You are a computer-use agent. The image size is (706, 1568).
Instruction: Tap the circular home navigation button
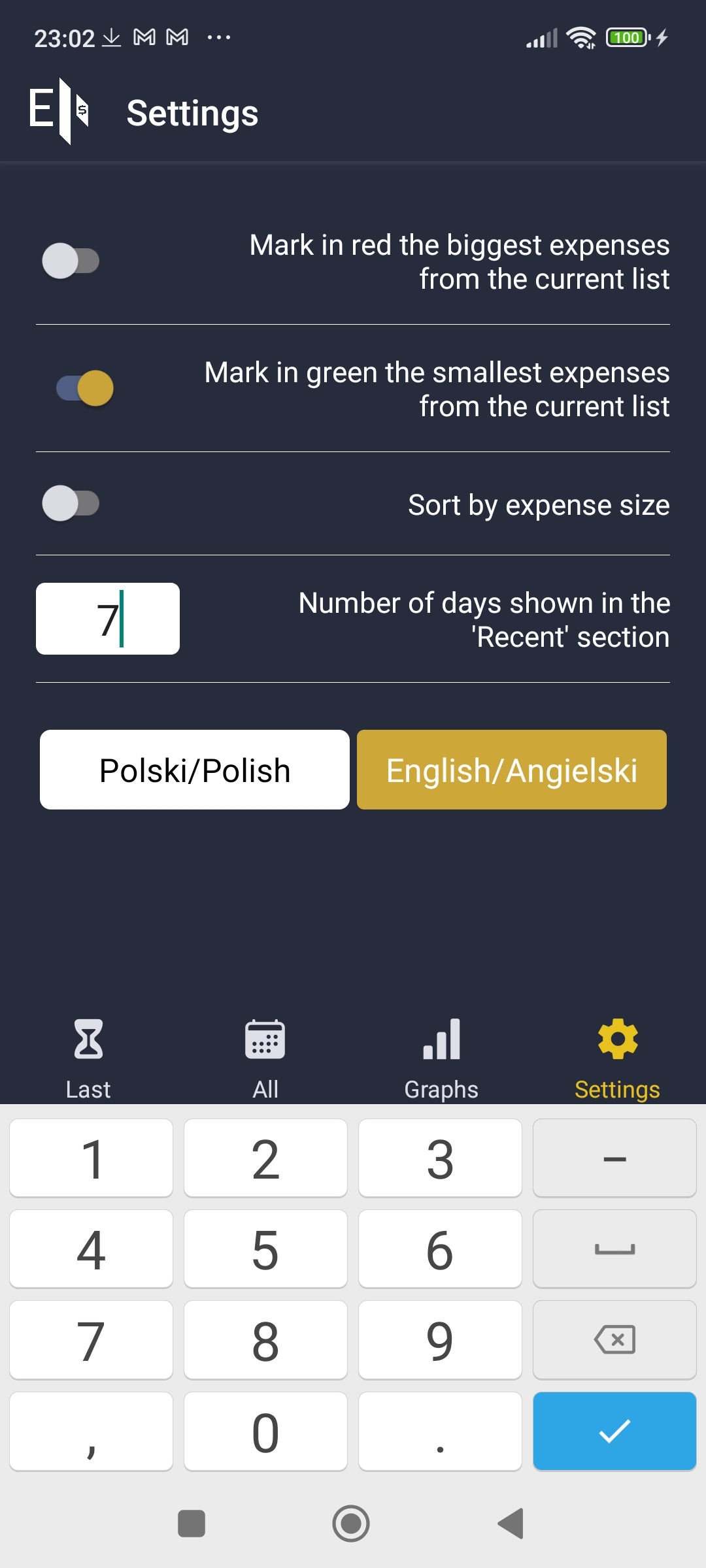point(352,1526)
